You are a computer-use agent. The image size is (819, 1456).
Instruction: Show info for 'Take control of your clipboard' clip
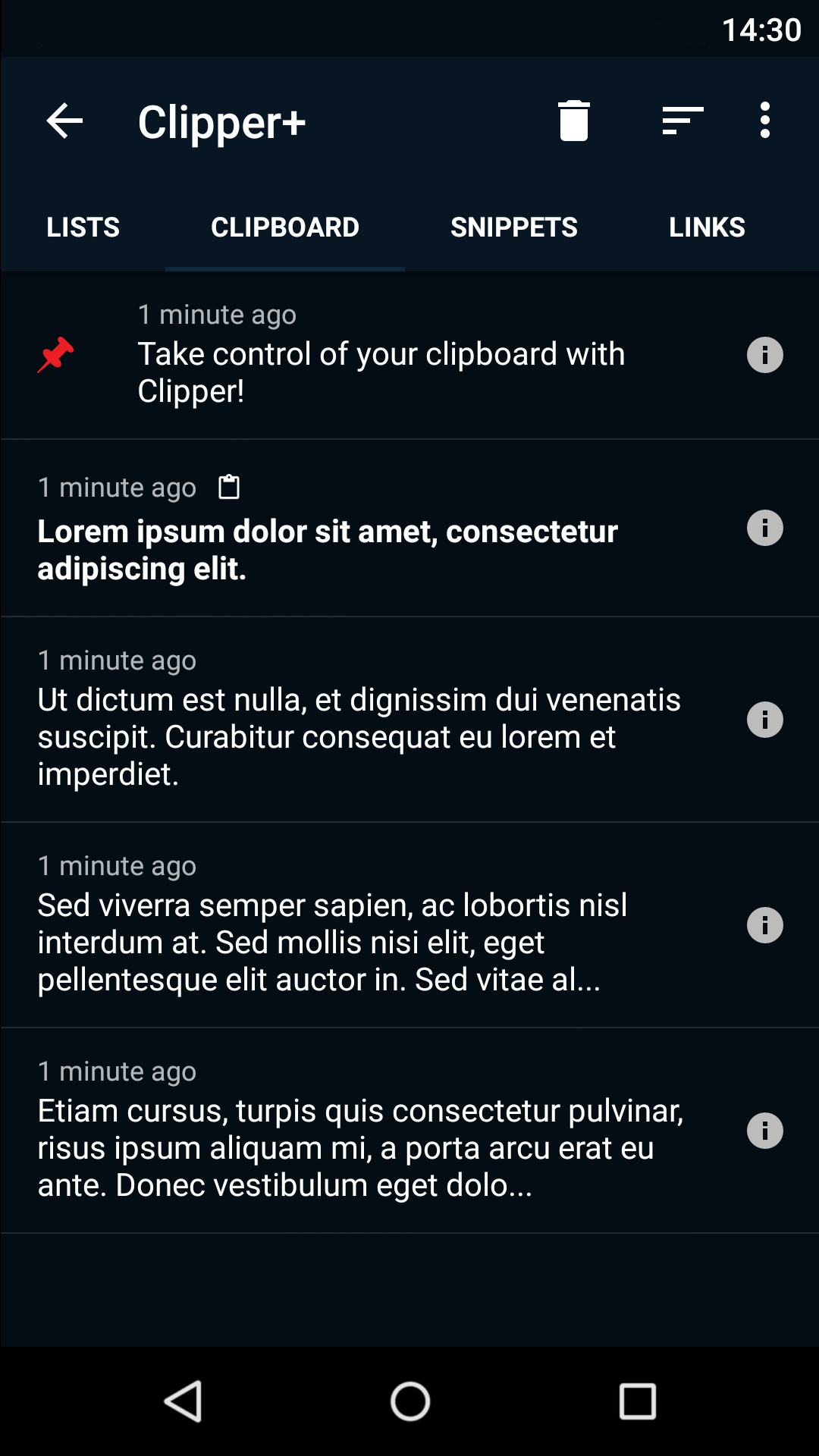pyautogui.click(x=764, y=355)
